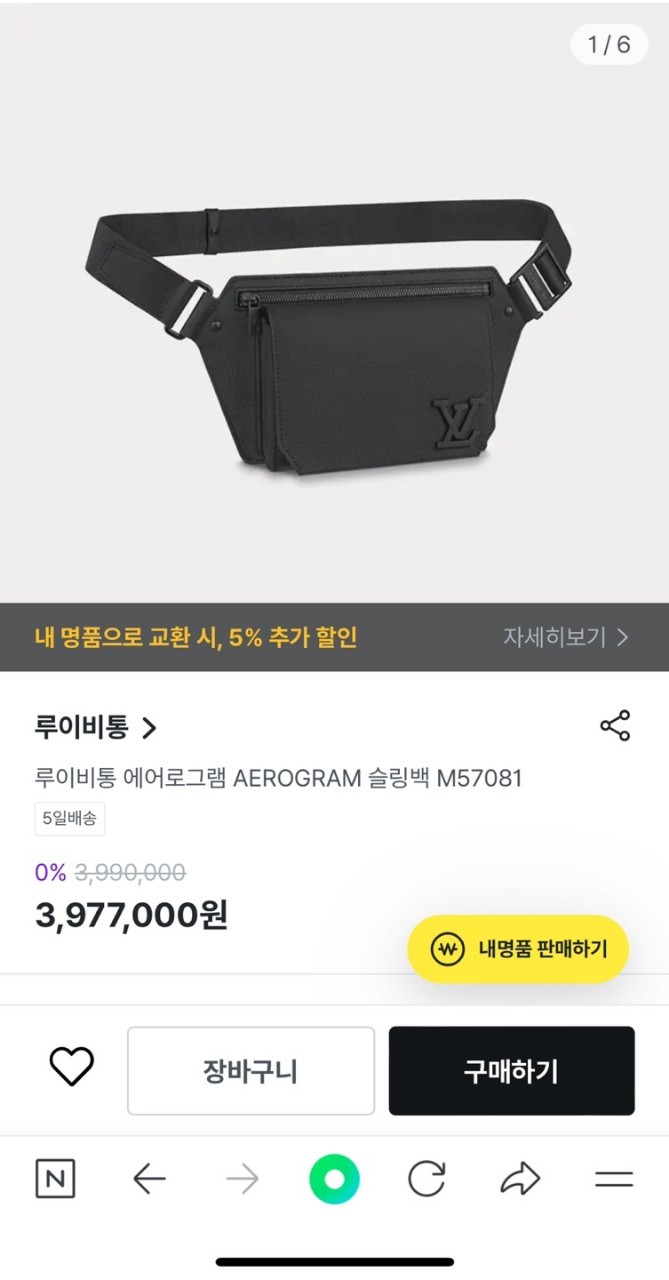Open 내명품 판매하기 floating button

(517, 948)
